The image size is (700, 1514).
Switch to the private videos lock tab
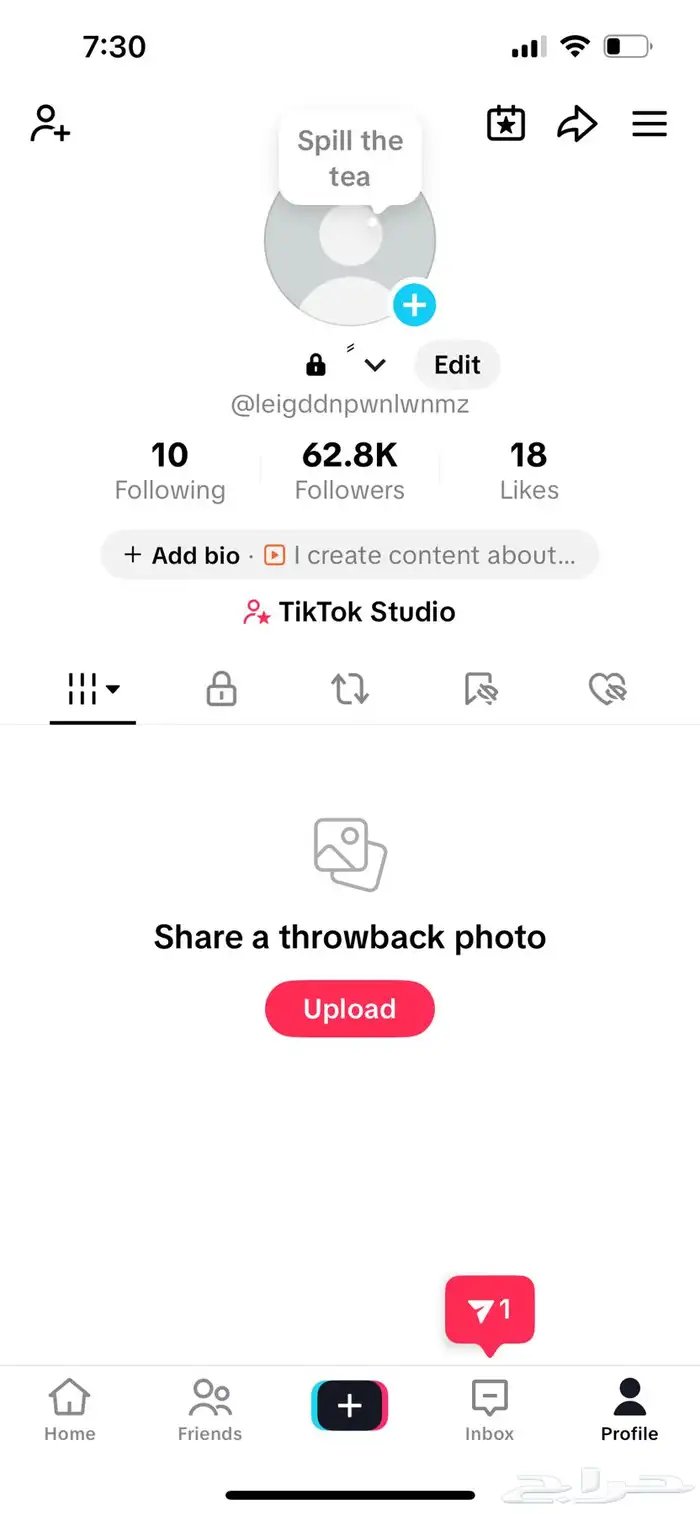tap(221, 689)
